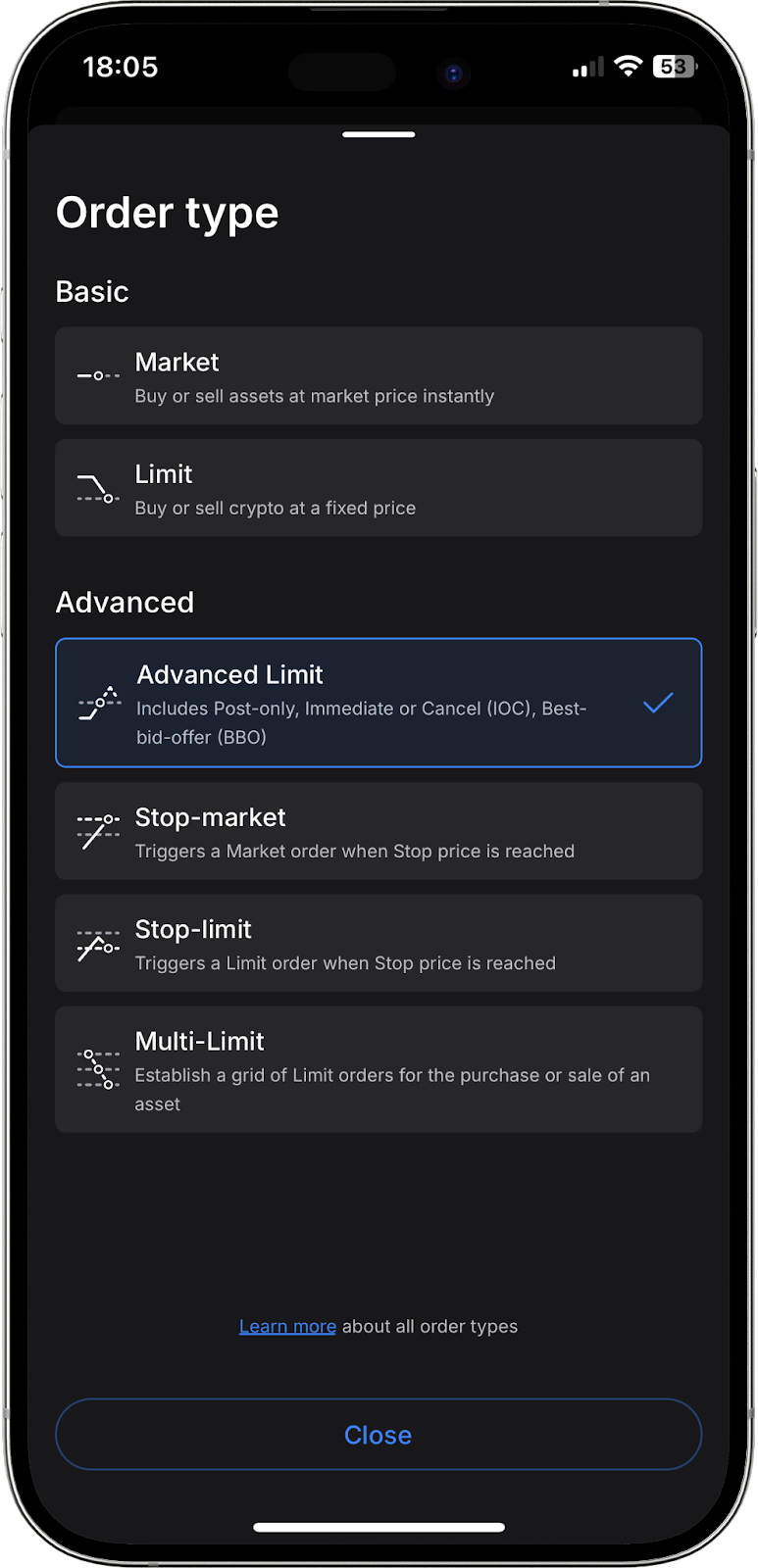
Task: Select the Market order type
Action: (x=379, y=376)
